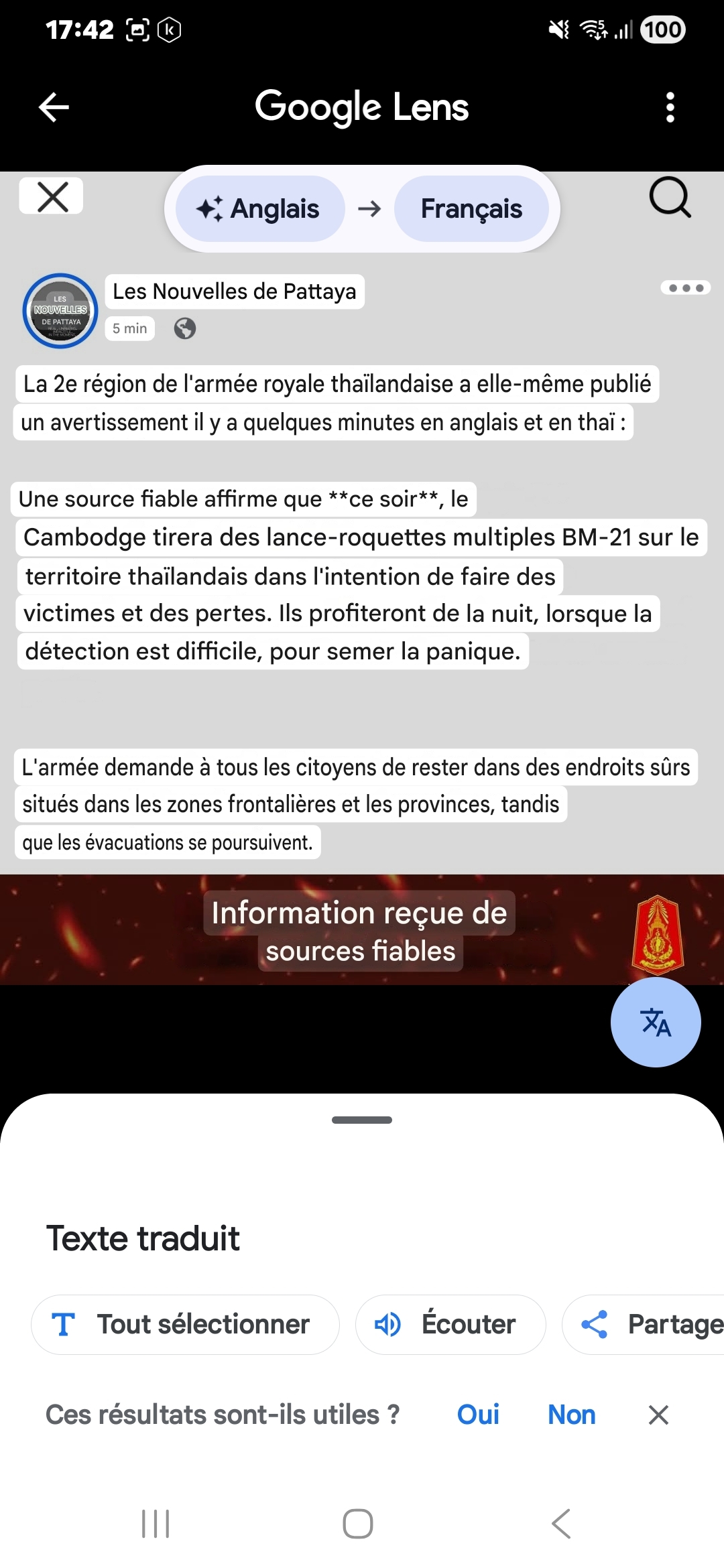This screenshot has height=1568, width=724.
Task: Listen to the translated text
Action: click(x=450, y=1325)
